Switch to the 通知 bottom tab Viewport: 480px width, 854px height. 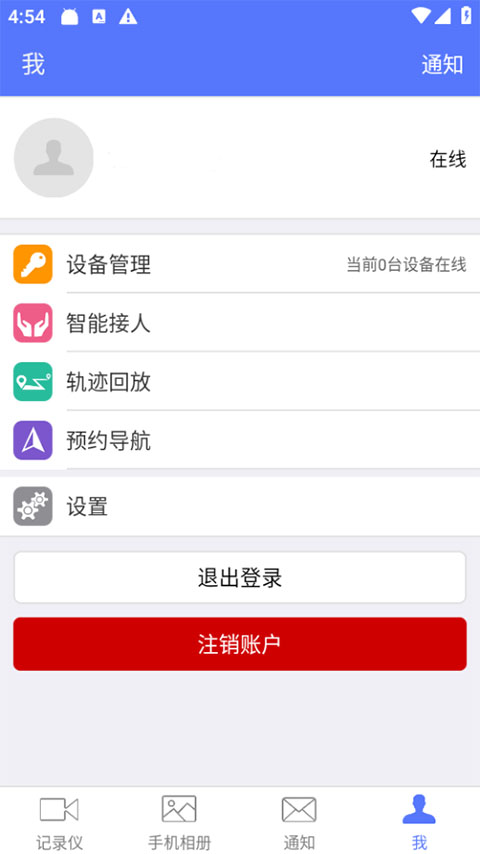299,821
